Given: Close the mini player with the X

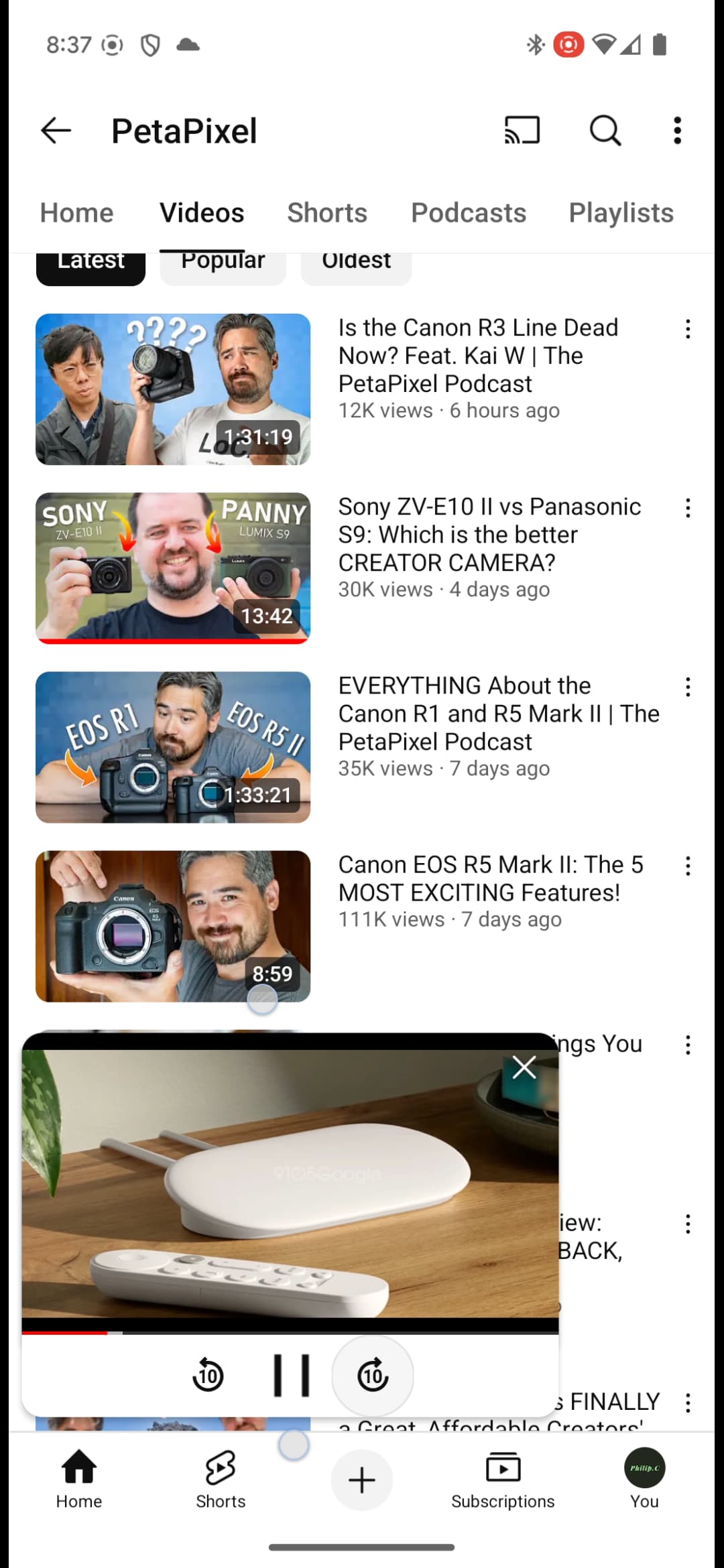Looking at the screenshot, I should (x=524, y=1067).
